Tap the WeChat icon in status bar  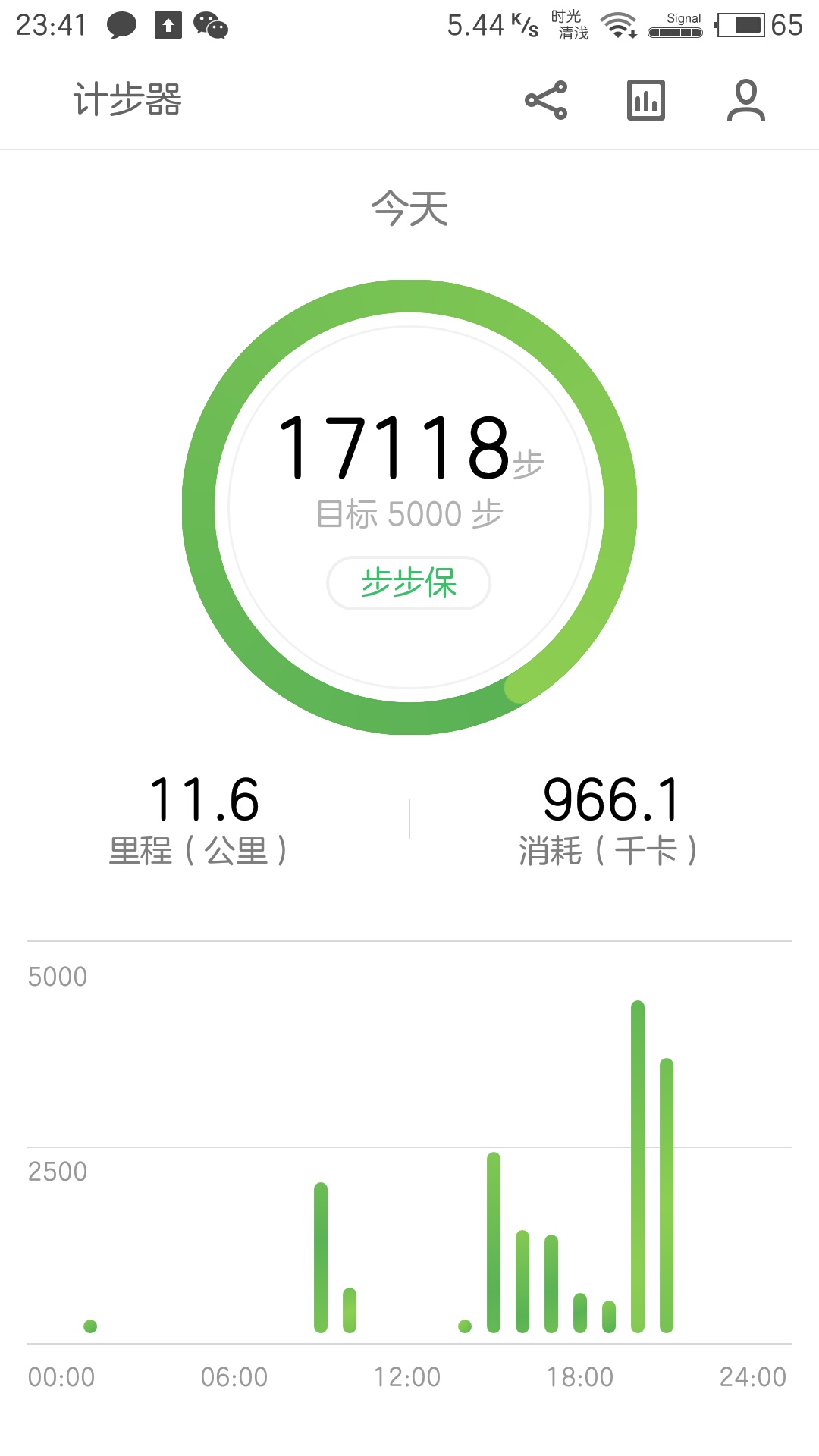tap(209, 25)
